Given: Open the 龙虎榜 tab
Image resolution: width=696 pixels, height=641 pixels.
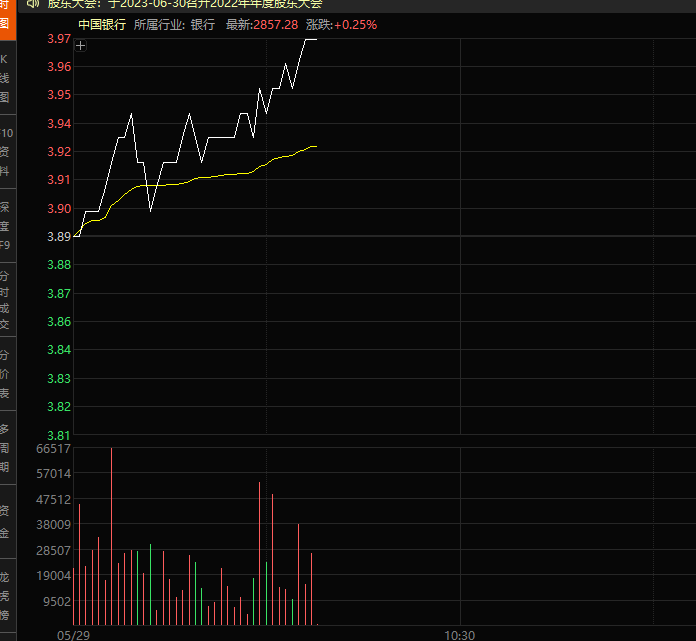Looking at the screenshot, I should 6,595.
